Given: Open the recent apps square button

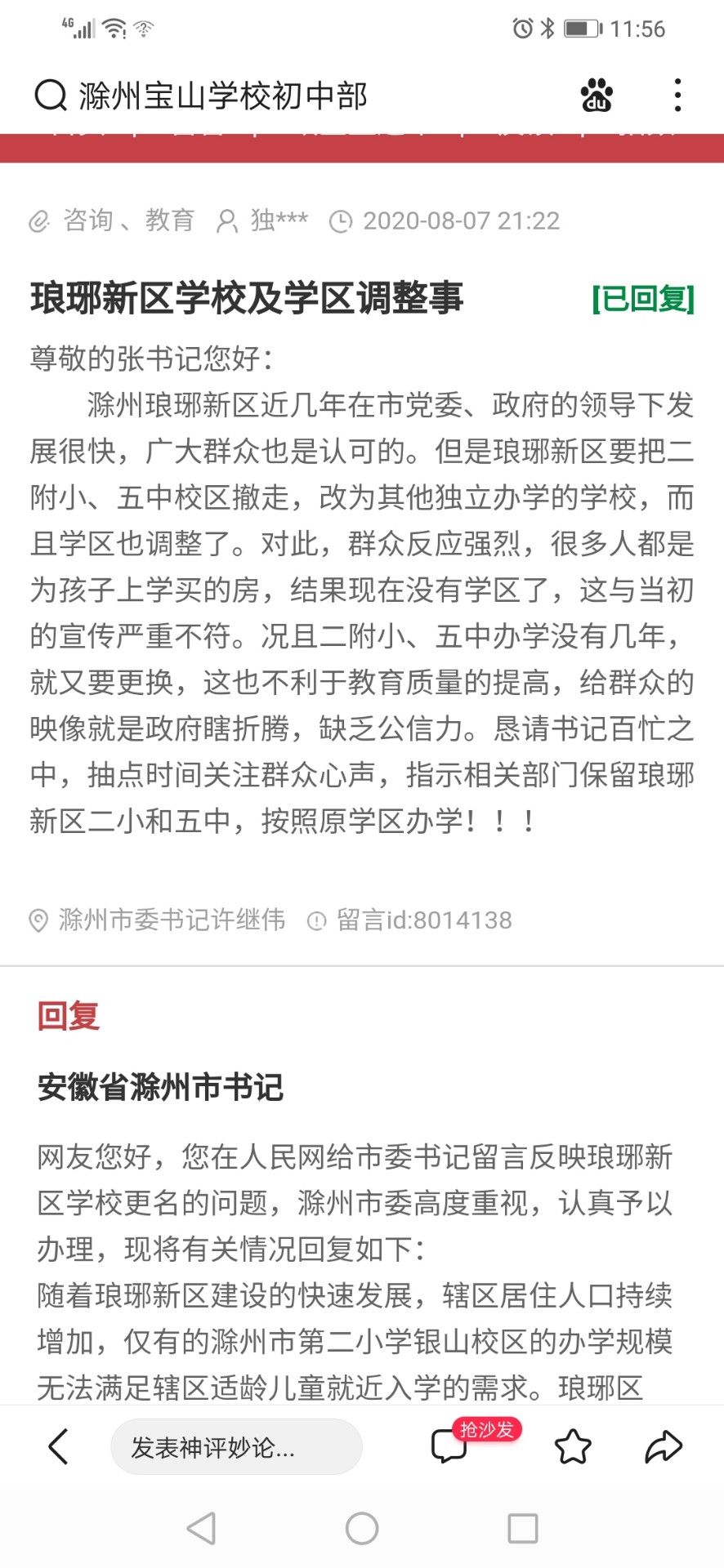Looking at the screenshot, I should 522,1529.
